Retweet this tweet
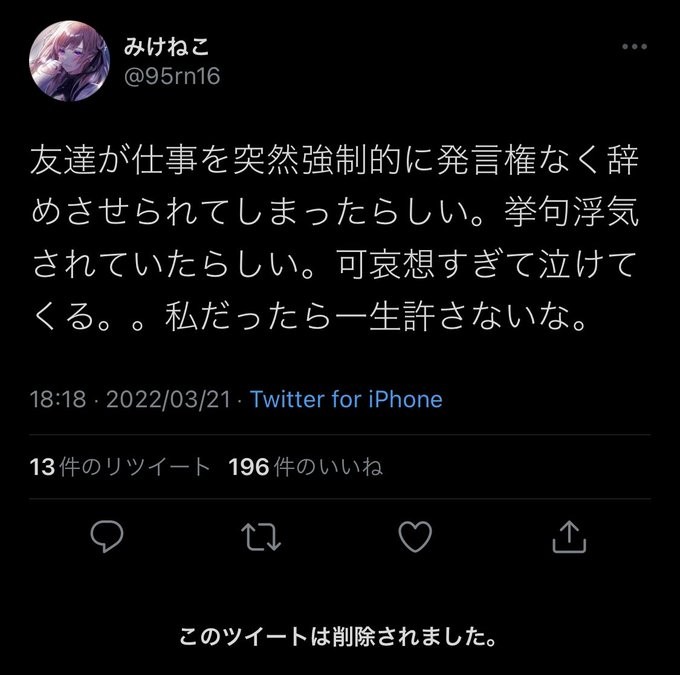Screen dimensions: 680x675 (x=260, y=537)
